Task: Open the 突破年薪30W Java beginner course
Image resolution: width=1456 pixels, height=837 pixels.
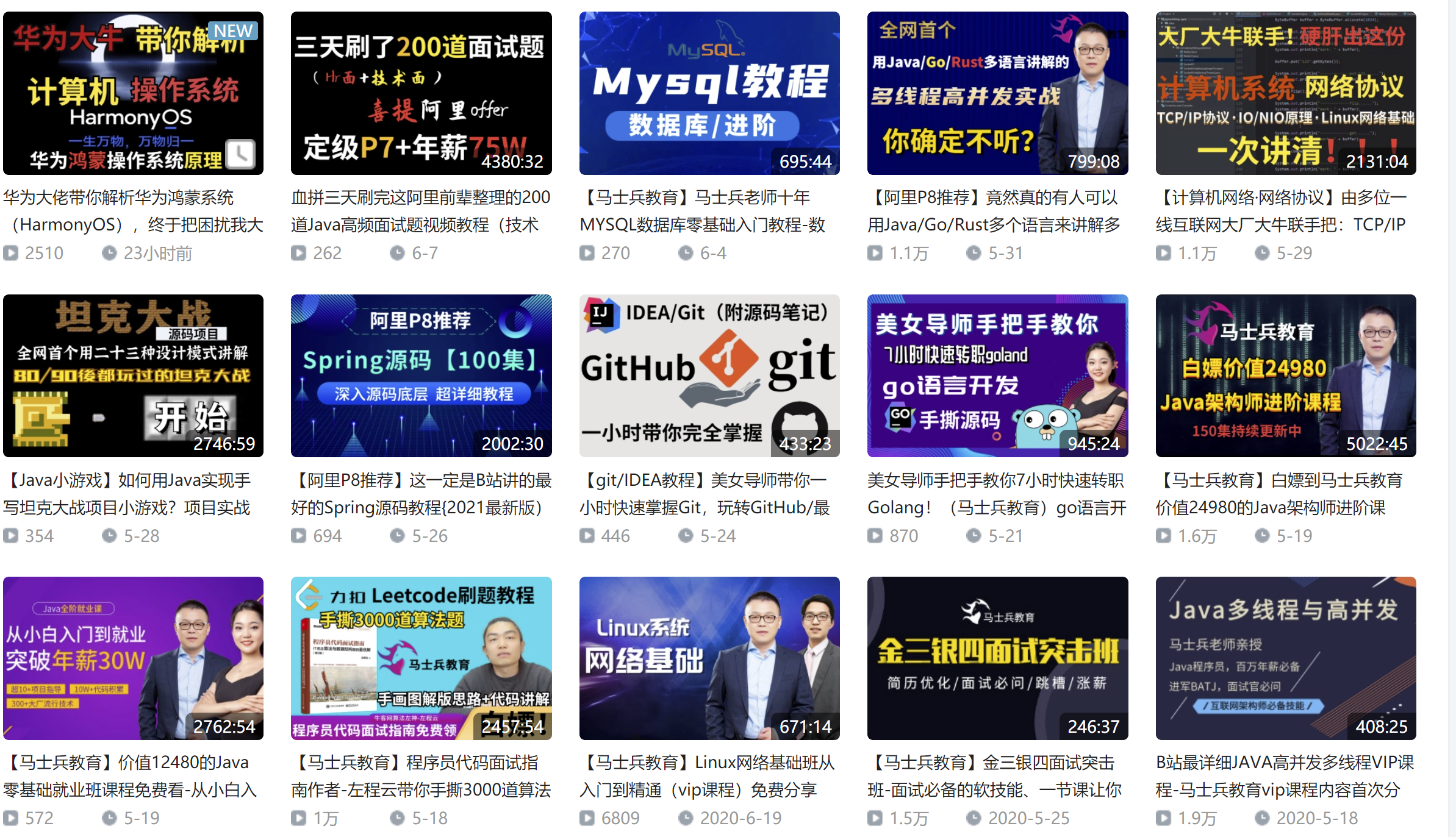Action: (x=133, y=658)
